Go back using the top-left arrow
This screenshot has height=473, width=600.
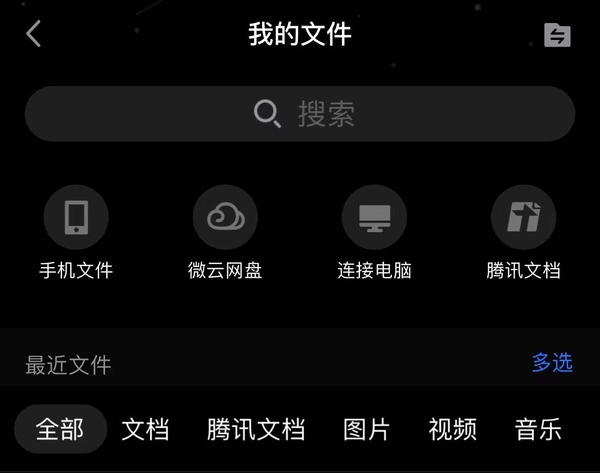click(34, 34)
